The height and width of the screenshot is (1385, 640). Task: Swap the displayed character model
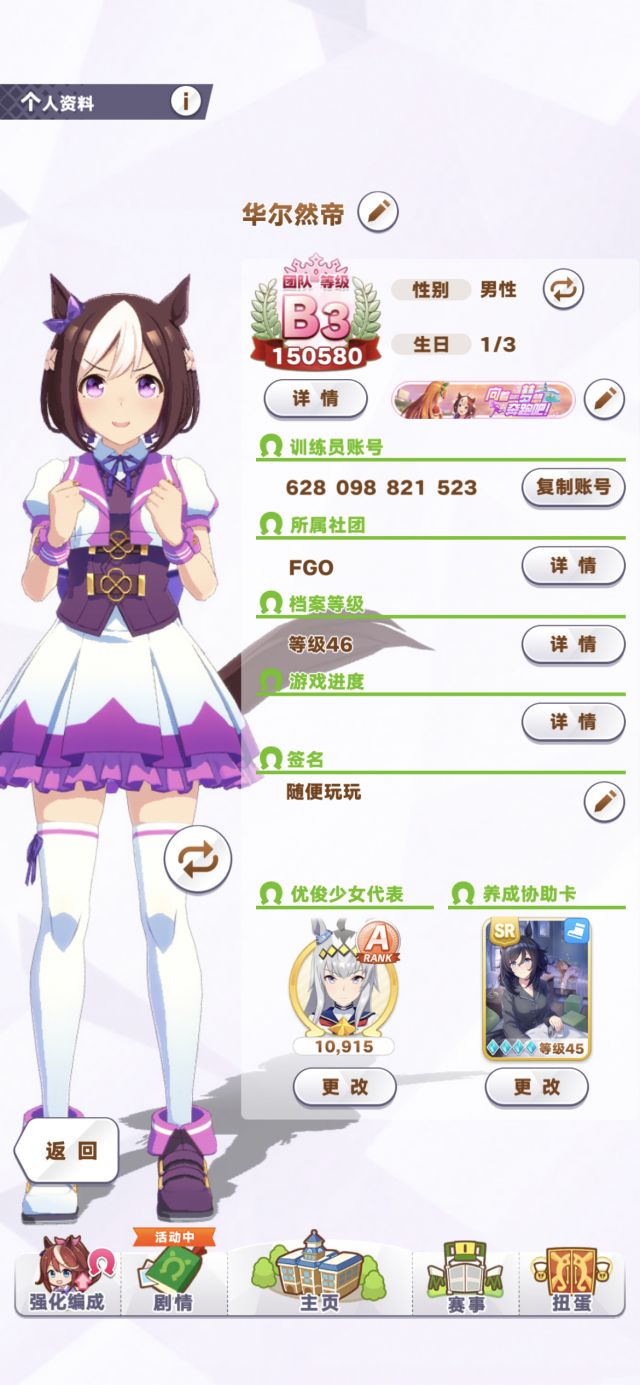[x=198, y=859]
